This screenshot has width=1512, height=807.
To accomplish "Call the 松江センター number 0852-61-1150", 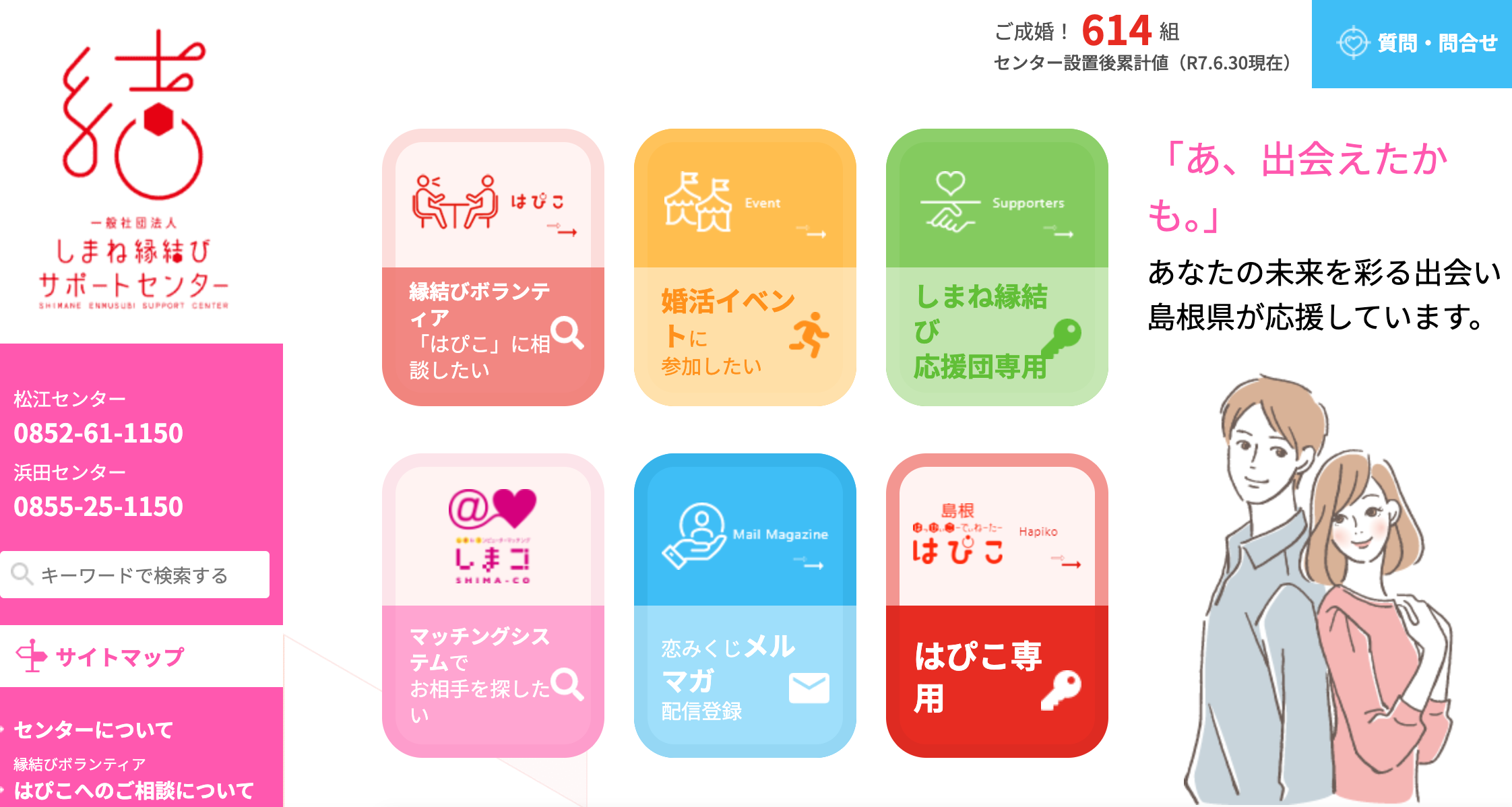I will (x=98, y=433).
